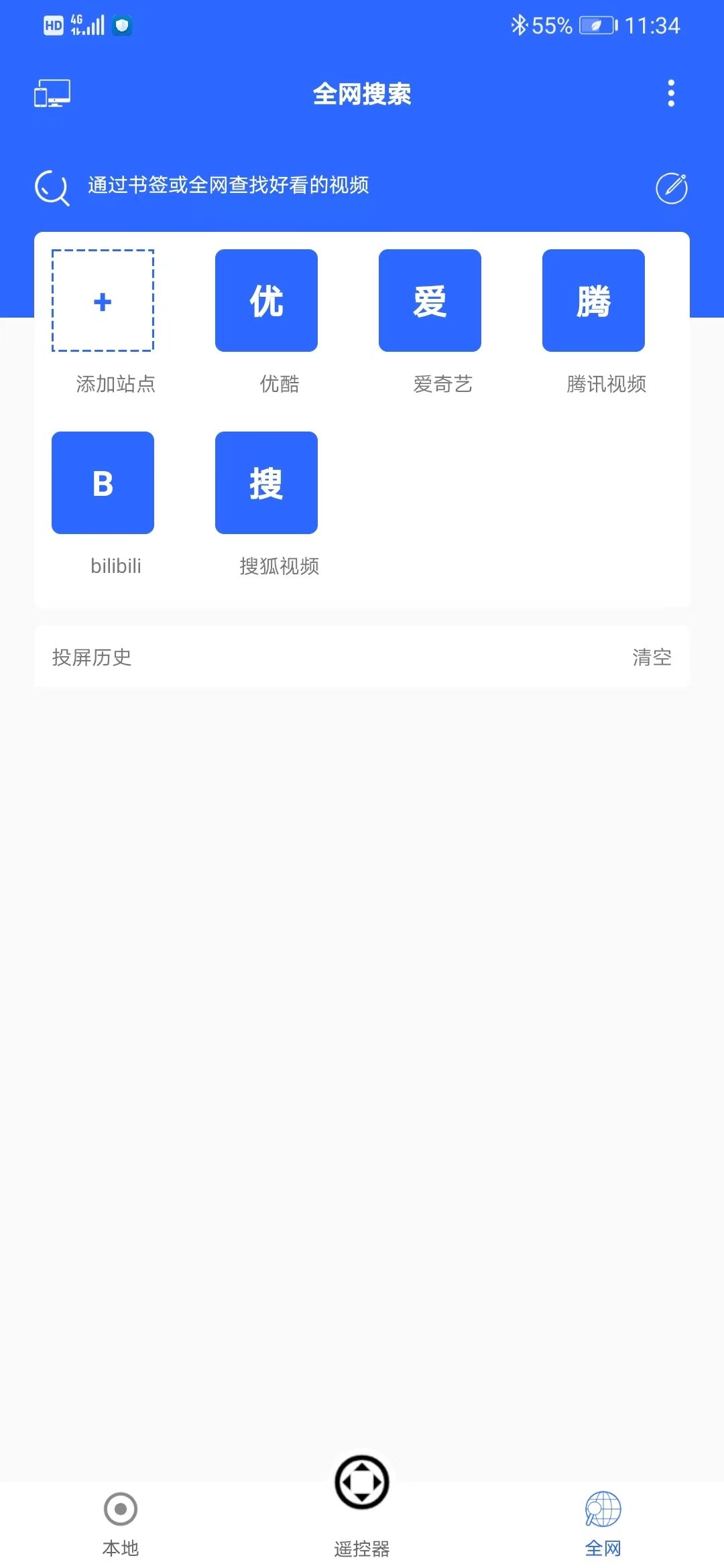
Task: Tap the screen-mirroring device icon top left
Action: coord(52,94)
